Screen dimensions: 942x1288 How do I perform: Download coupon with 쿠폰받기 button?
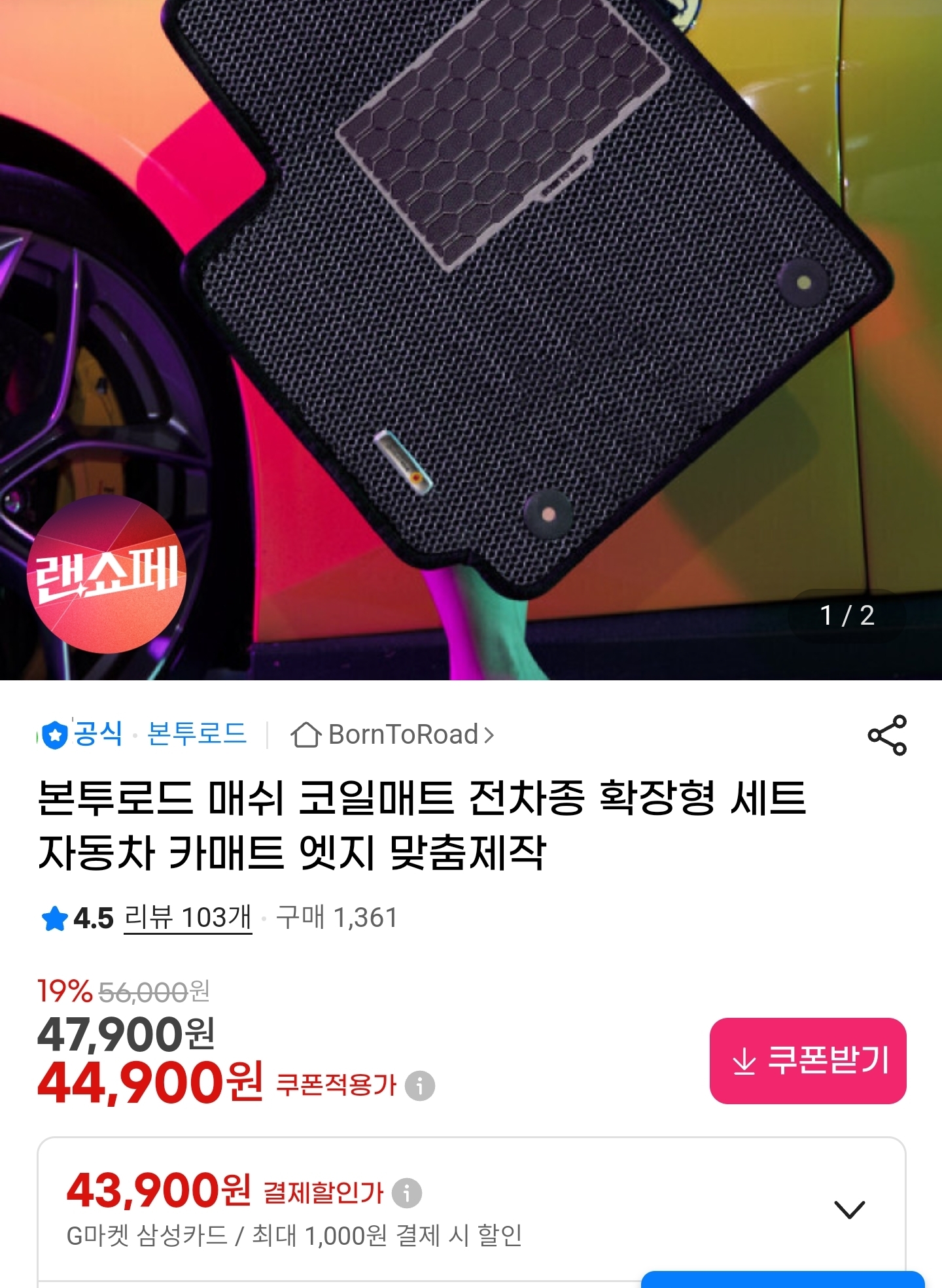click(808, 1061)
